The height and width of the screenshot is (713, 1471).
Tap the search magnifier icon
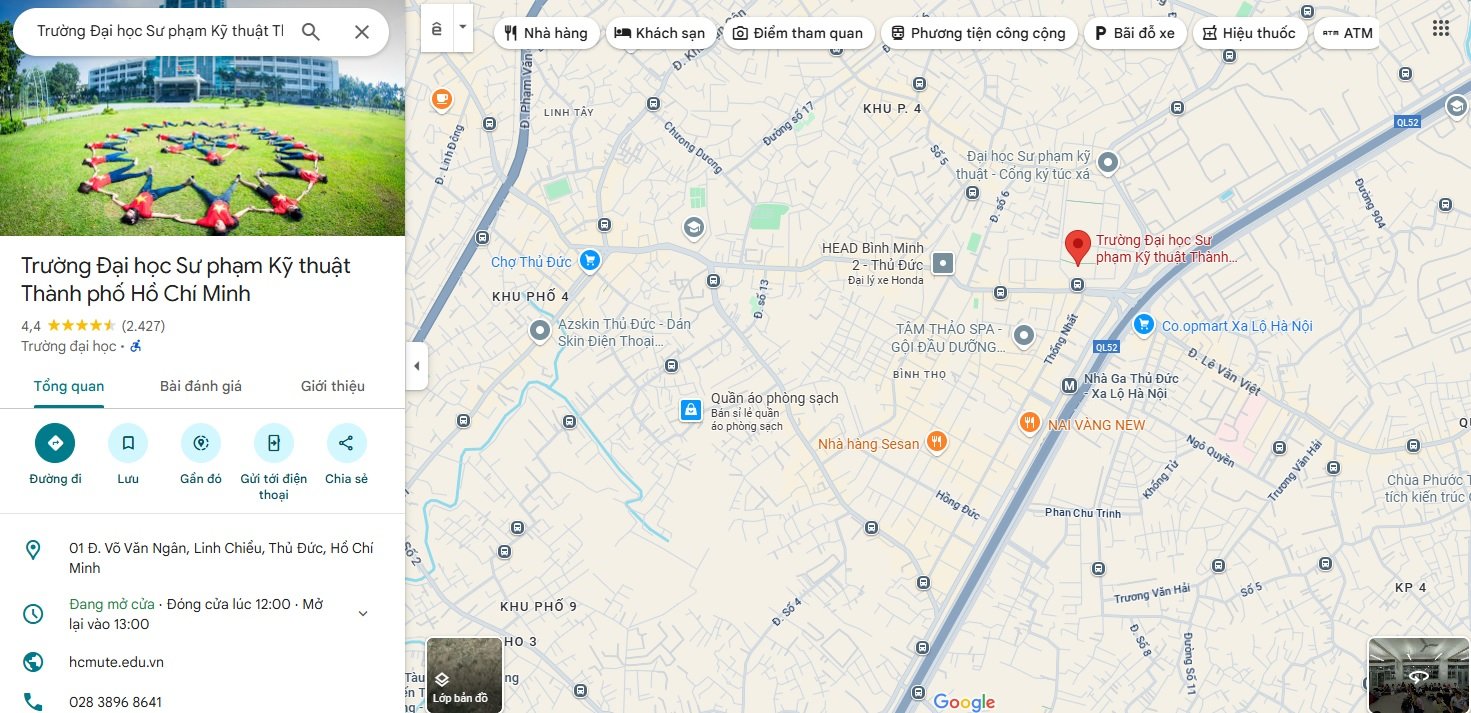[311, 32]
